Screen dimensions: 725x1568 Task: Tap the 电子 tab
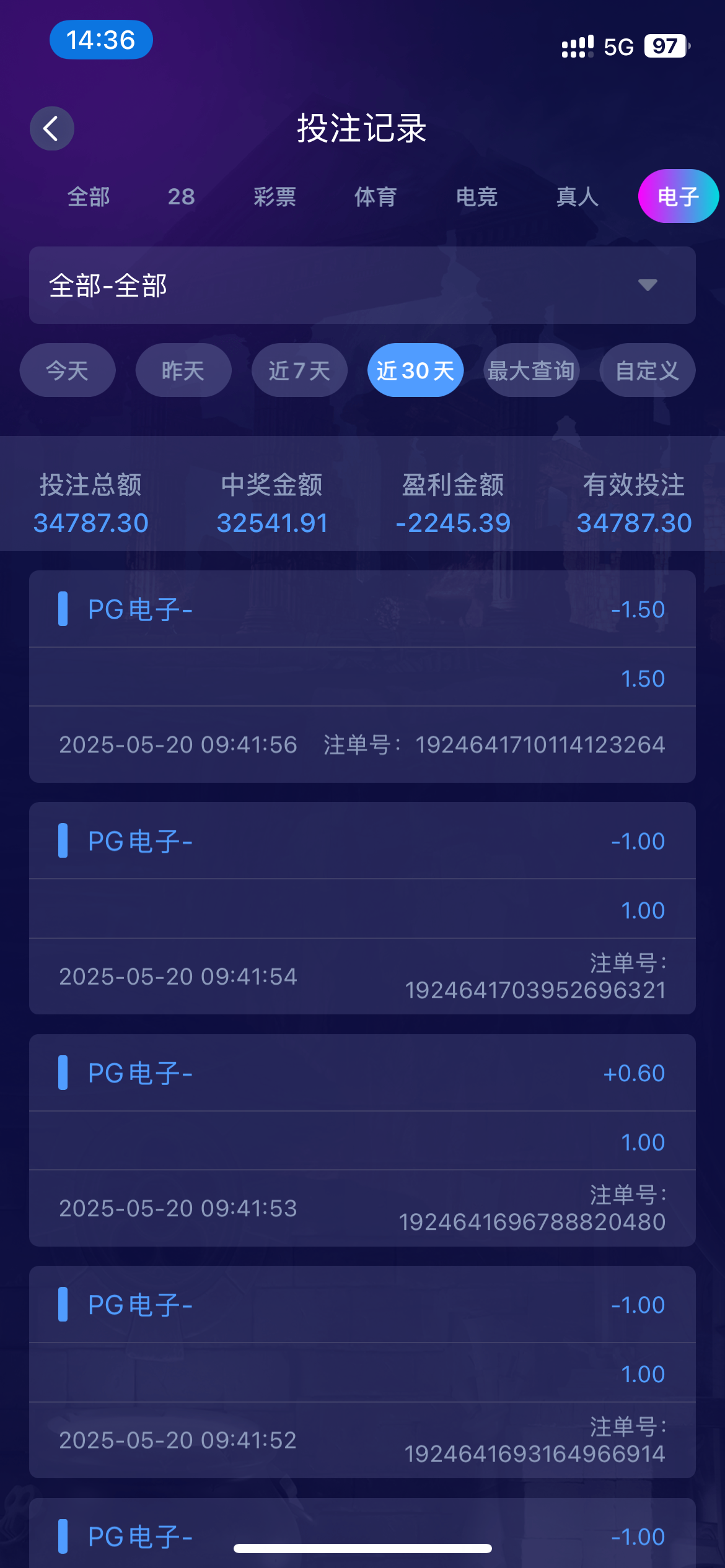coord(678,197)
